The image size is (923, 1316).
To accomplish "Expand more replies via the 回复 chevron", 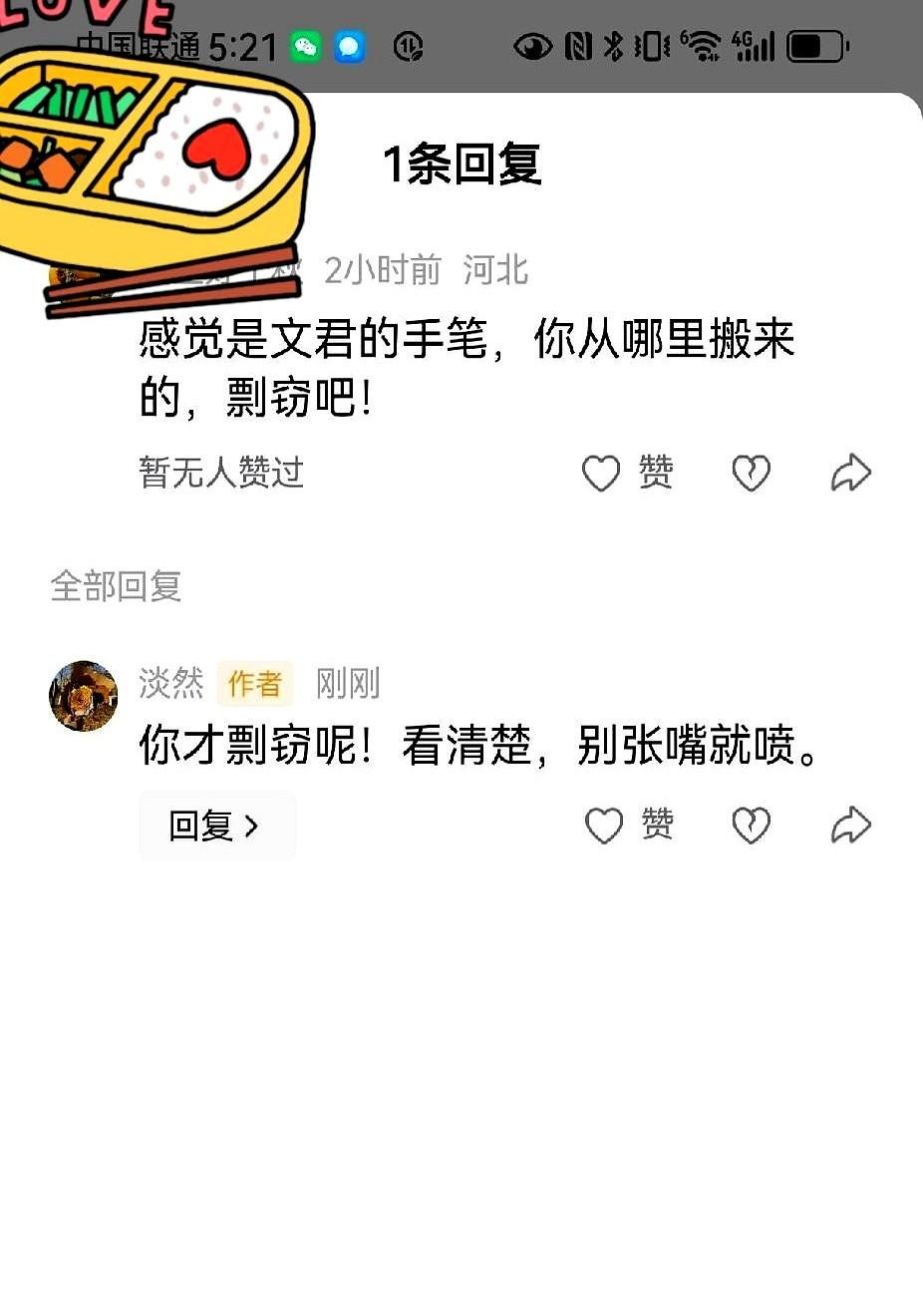I will click(x=217, y=825).
